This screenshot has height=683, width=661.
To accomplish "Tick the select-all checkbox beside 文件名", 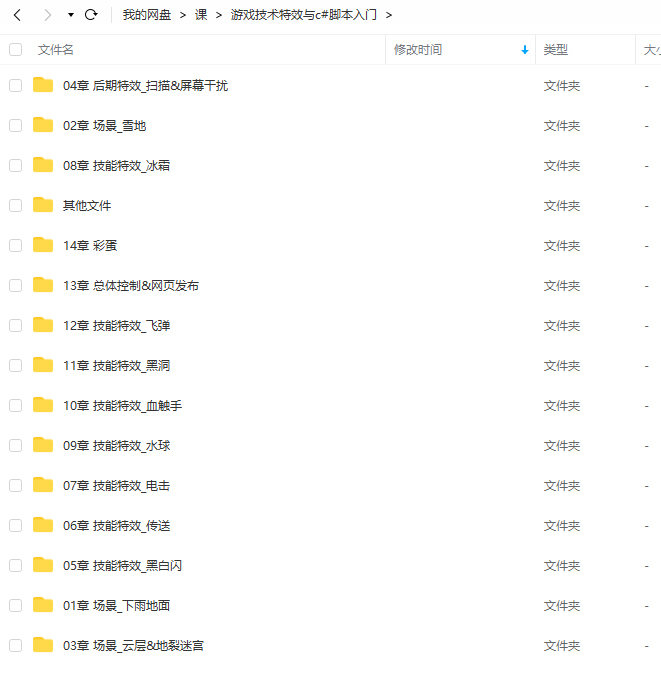I will 15,50.
